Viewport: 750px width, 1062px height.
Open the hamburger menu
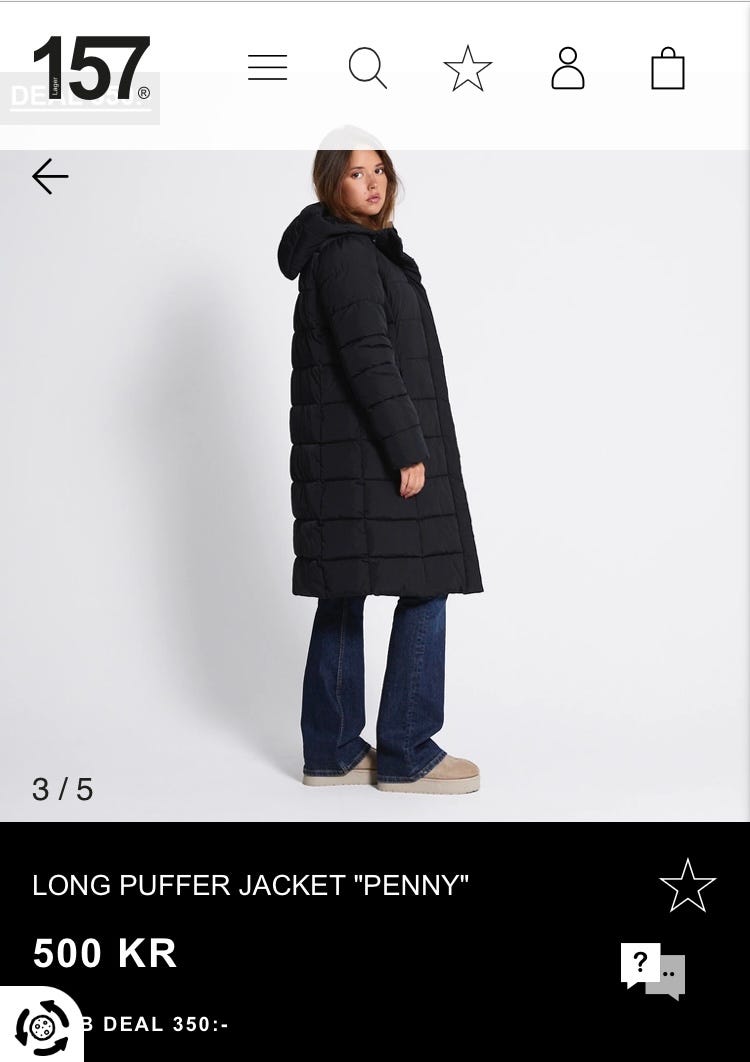[267, 68]
